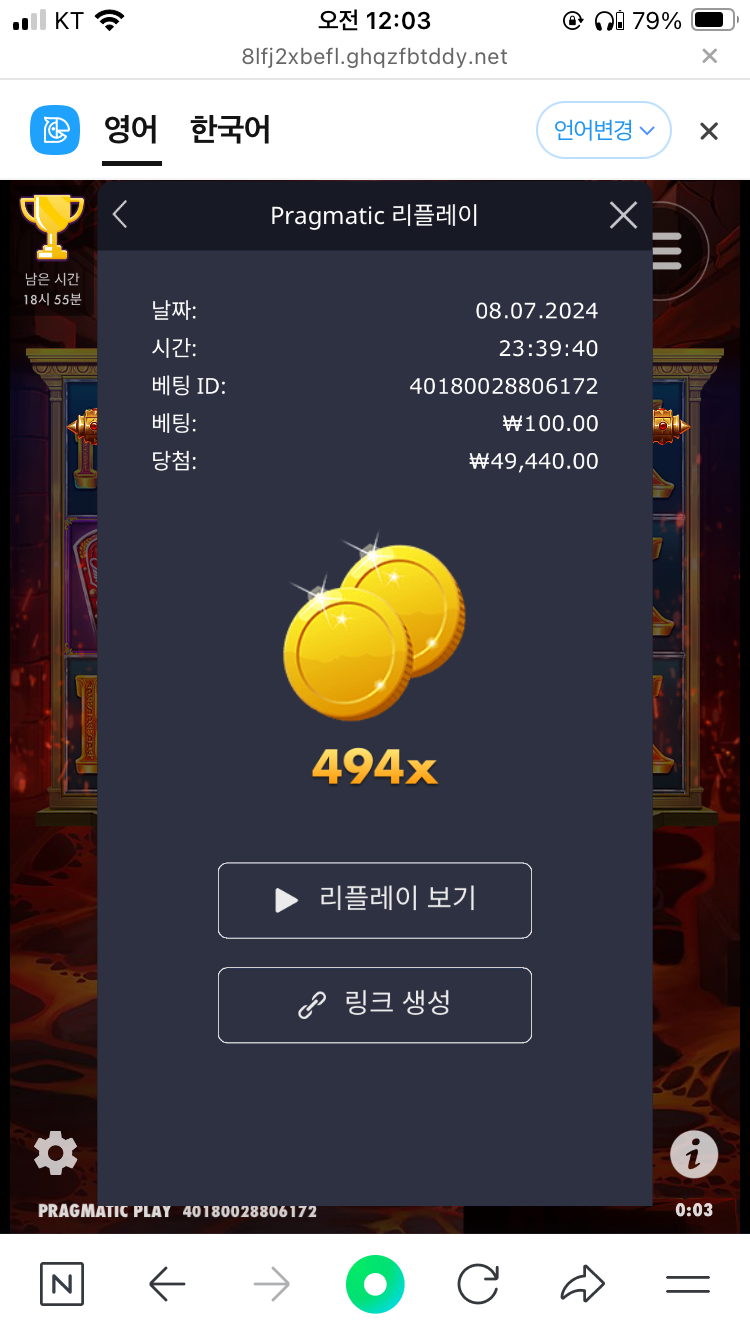
Task: Tap 리플레이 보기 to watch the replay
Action: [x=374, y=900]
